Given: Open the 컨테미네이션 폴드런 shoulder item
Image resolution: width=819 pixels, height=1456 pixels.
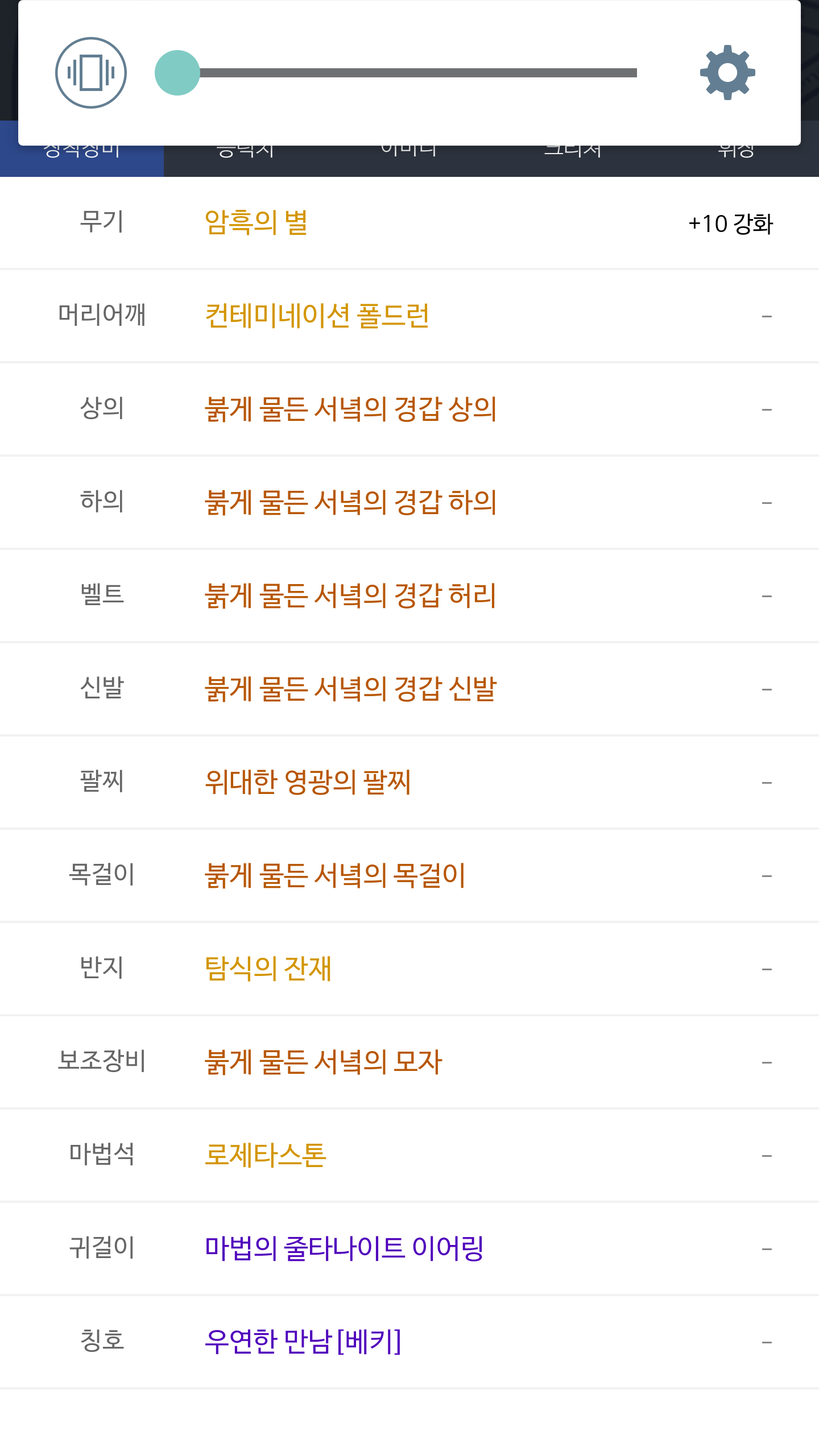Looking at the screenshot, I should pos(409,316).
